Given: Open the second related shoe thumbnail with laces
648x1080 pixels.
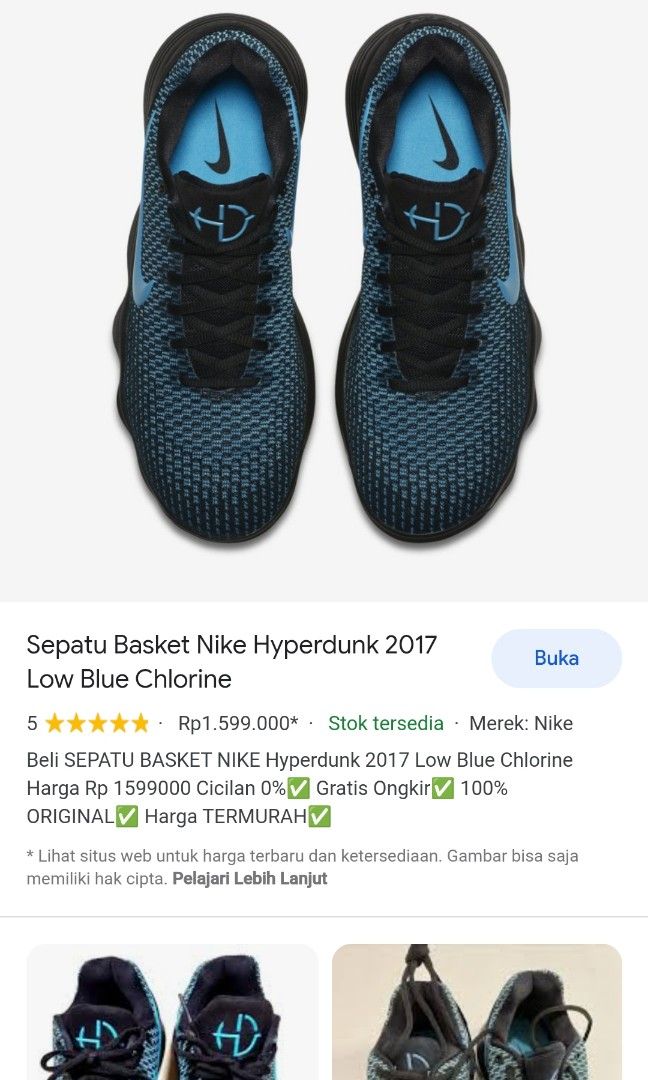Looking at the screenshot, I should (x=476, y=1012).
